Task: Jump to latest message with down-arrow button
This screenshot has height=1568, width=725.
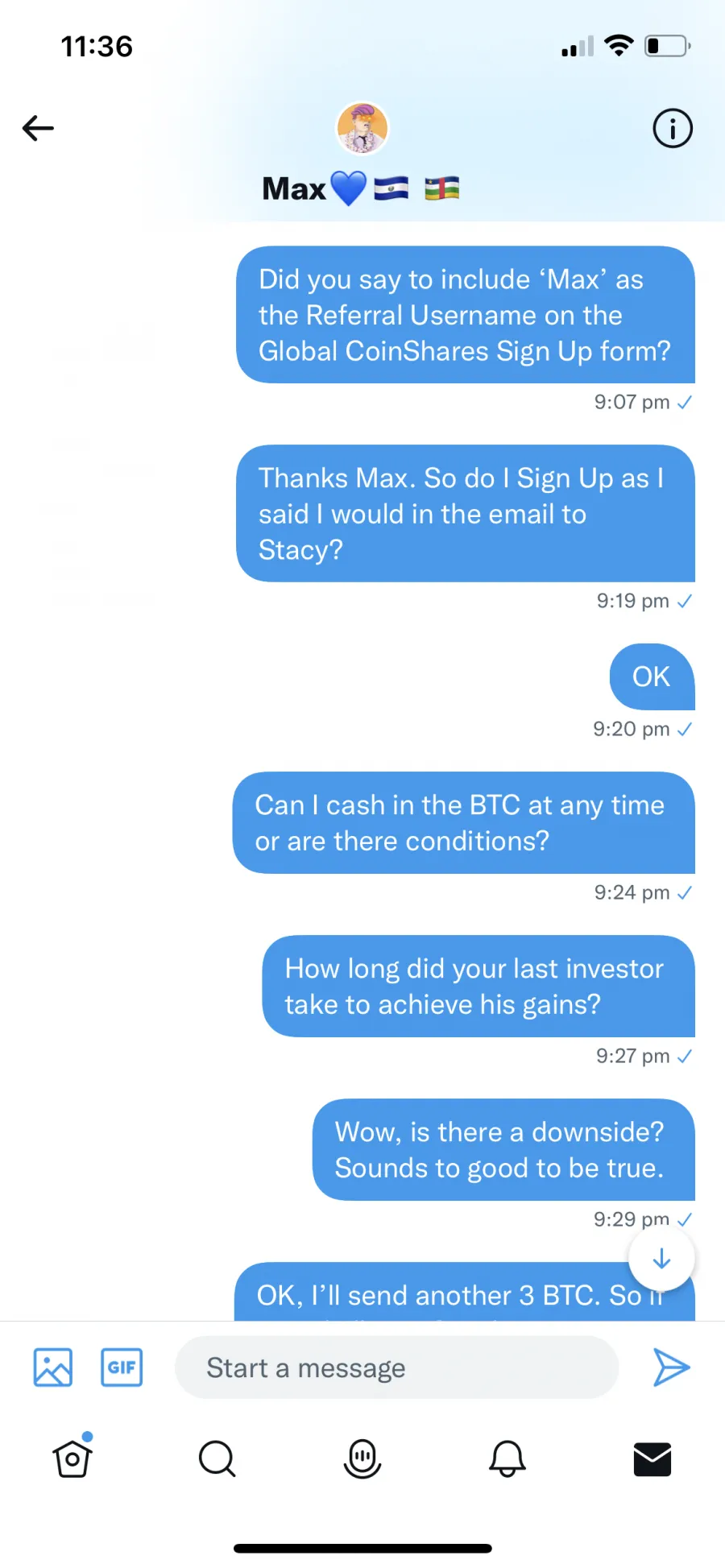Action: coord(661,1259)
